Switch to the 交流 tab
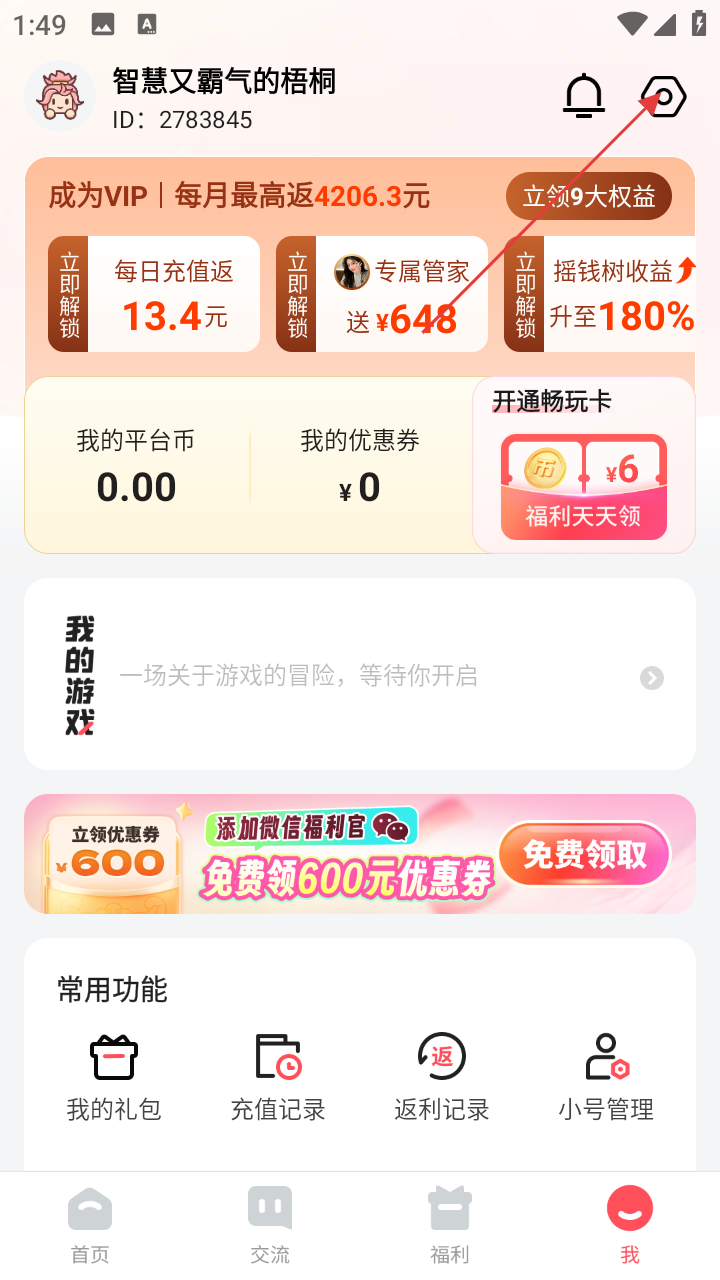This screenshot has height=1280, width=720. coord(270,1226)
